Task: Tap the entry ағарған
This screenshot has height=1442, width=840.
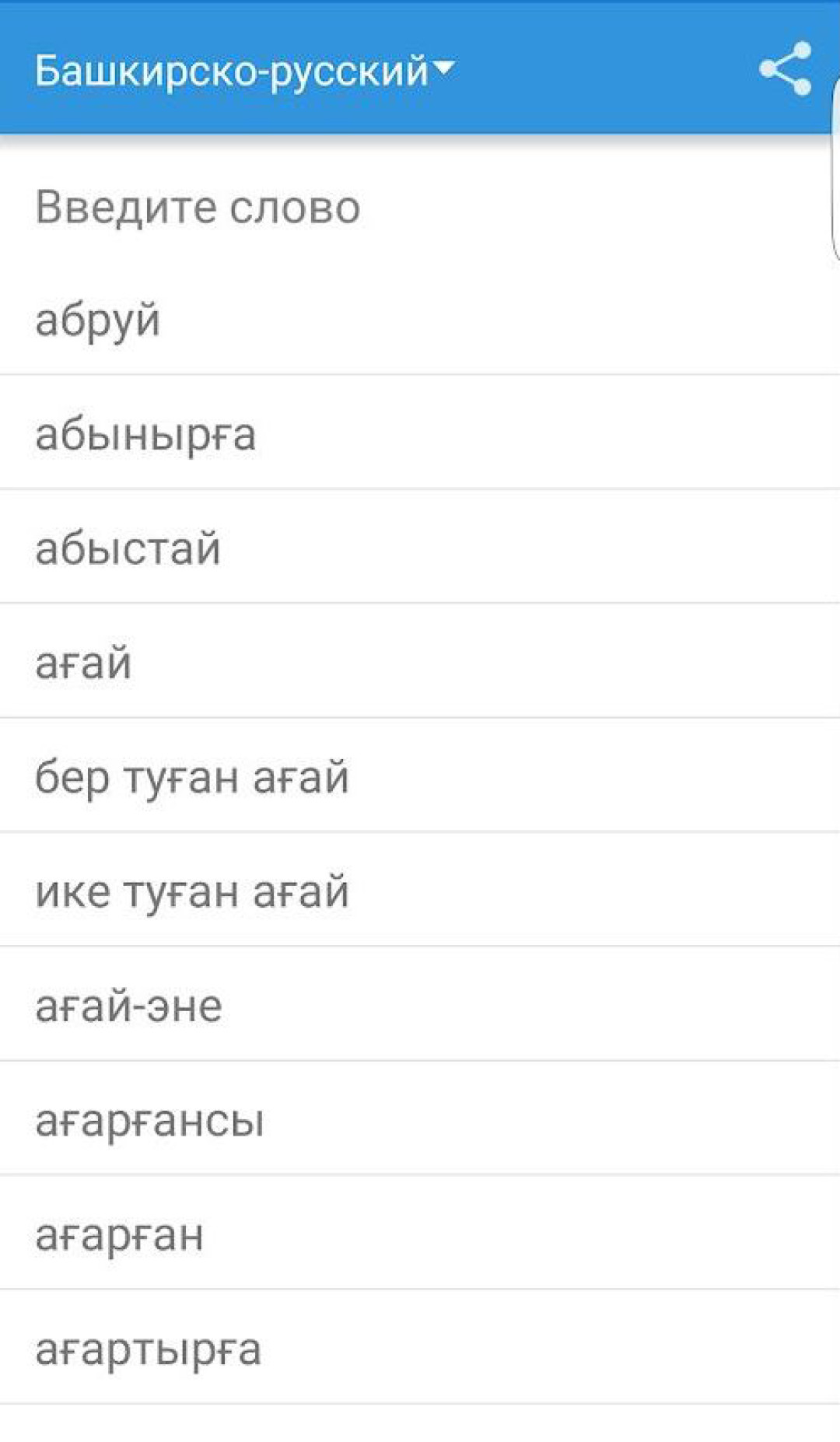Action: point(120,1235)
